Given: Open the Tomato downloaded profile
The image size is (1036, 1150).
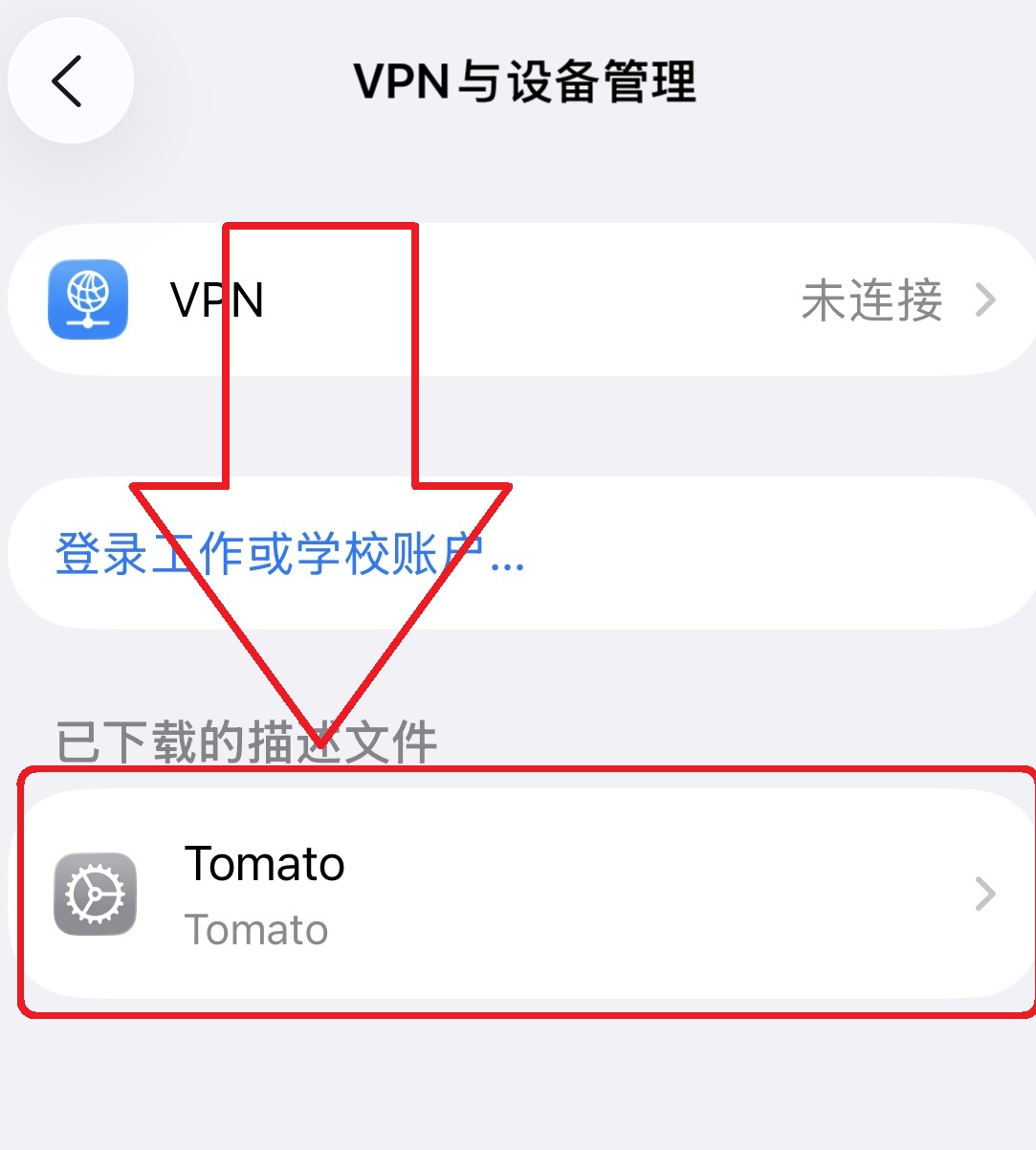Looking at the screenshot, I should pos(521,894).
